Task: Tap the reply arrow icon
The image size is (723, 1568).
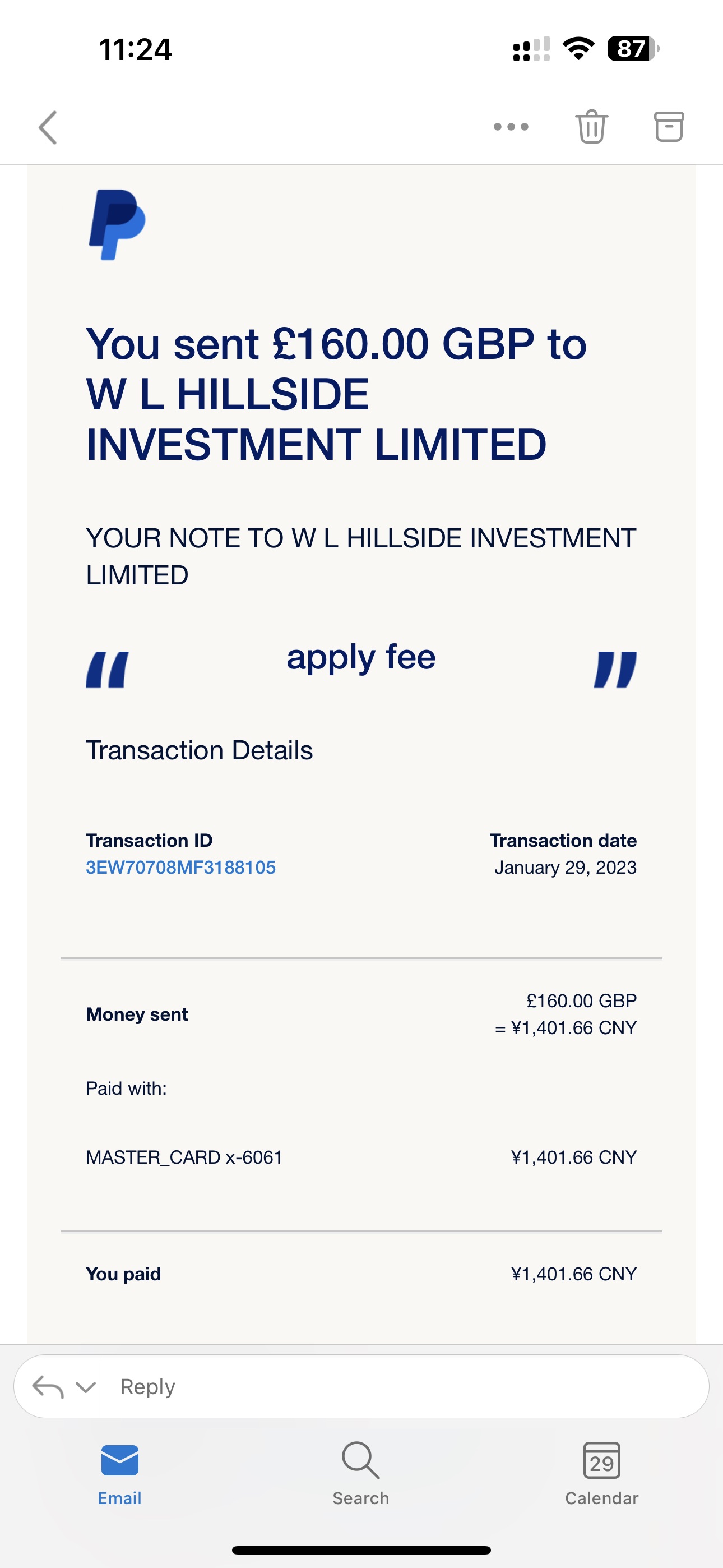Action: 48,1387
